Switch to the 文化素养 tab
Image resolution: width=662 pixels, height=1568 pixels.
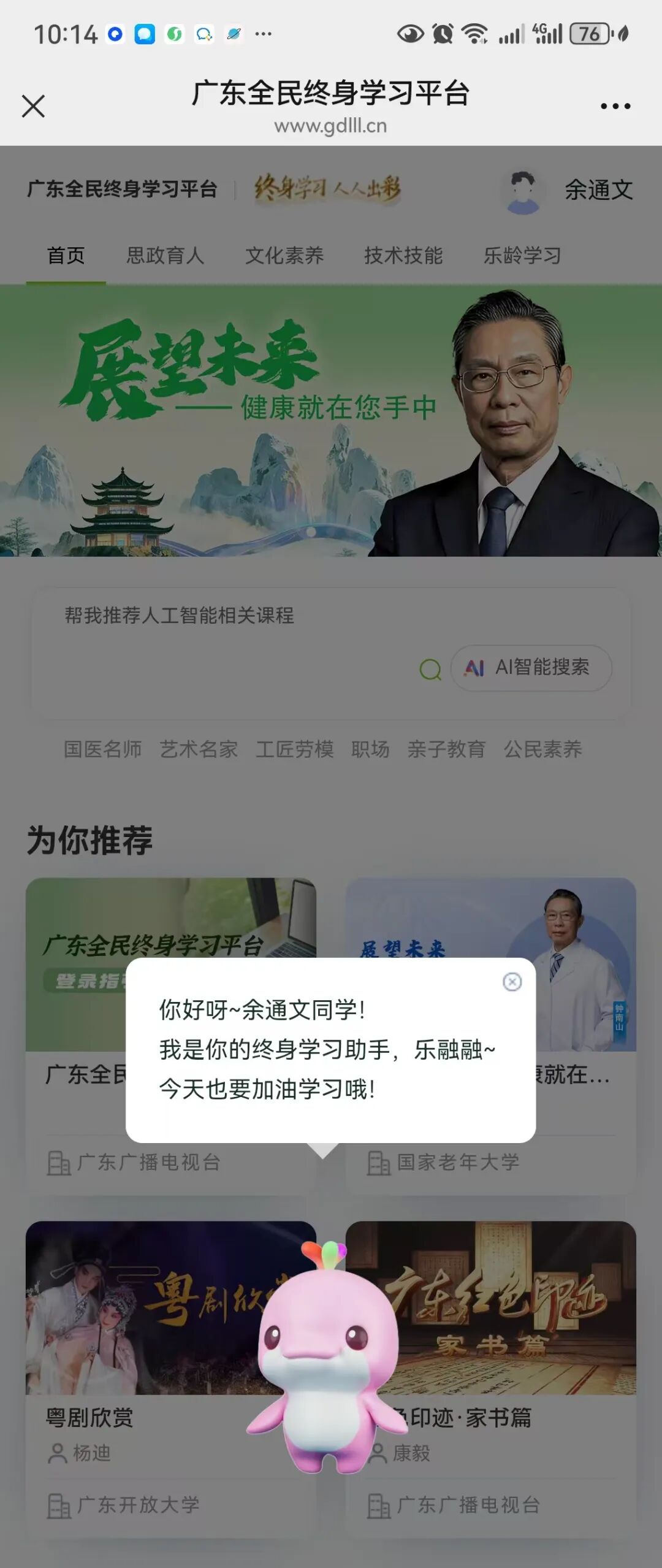coord(286,256)
